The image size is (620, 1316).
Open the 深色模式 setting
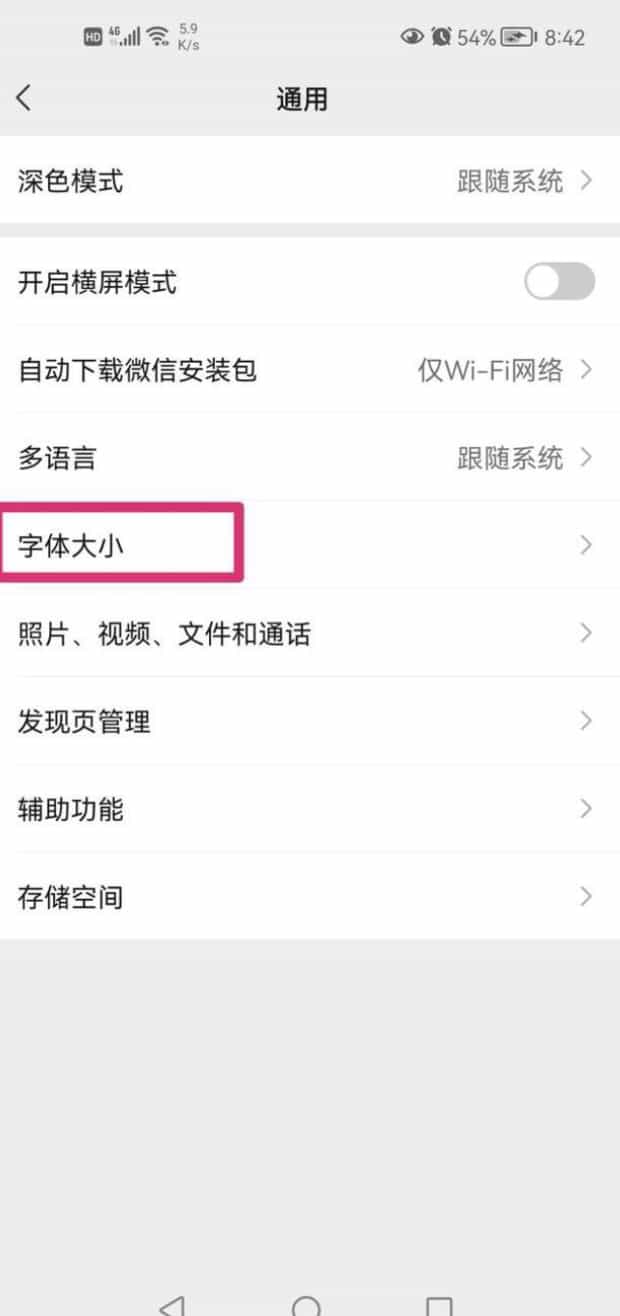point(310,181)
